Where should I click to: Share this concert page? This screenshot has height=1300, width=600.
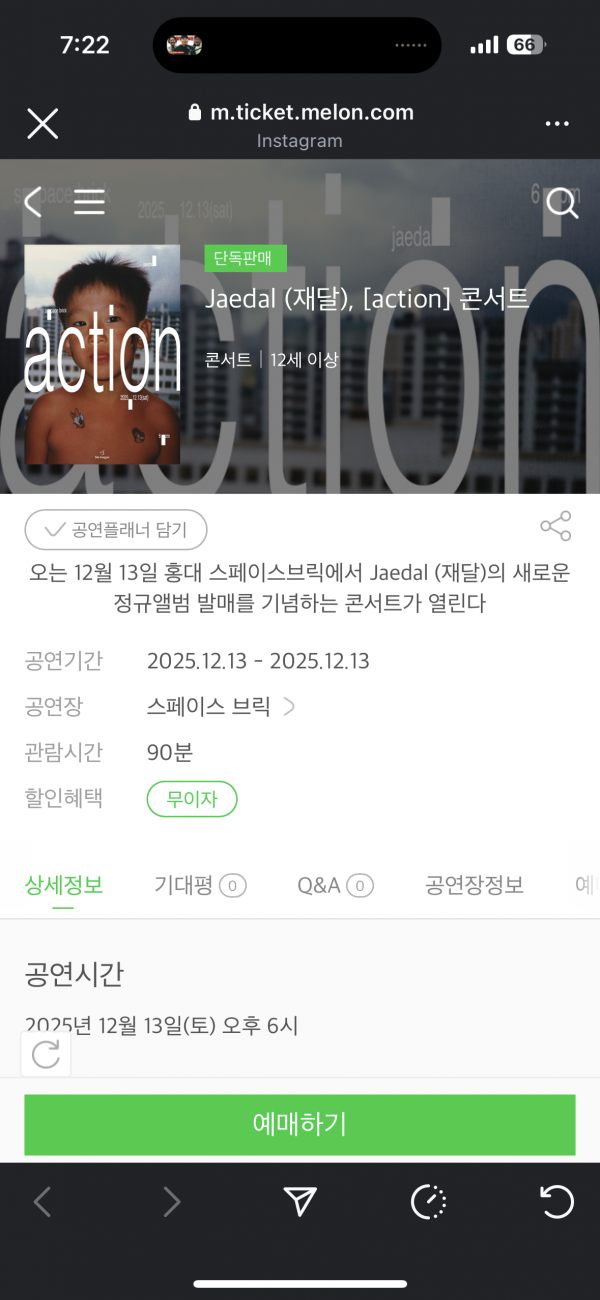[x=555, y=526]
